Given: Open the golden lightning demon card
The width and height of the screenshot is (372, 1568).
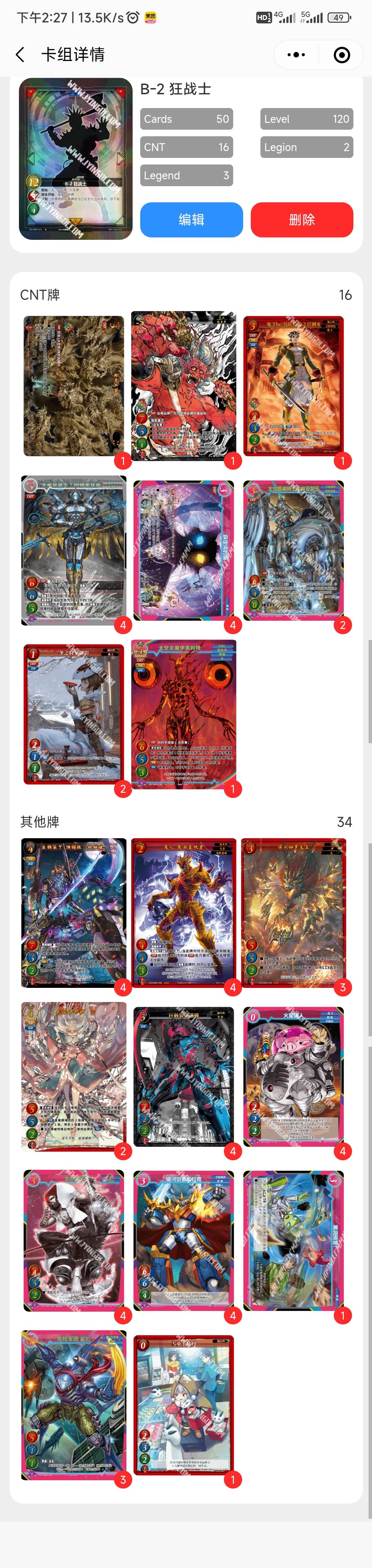Looking at the screenshot, I should point(183,913).
